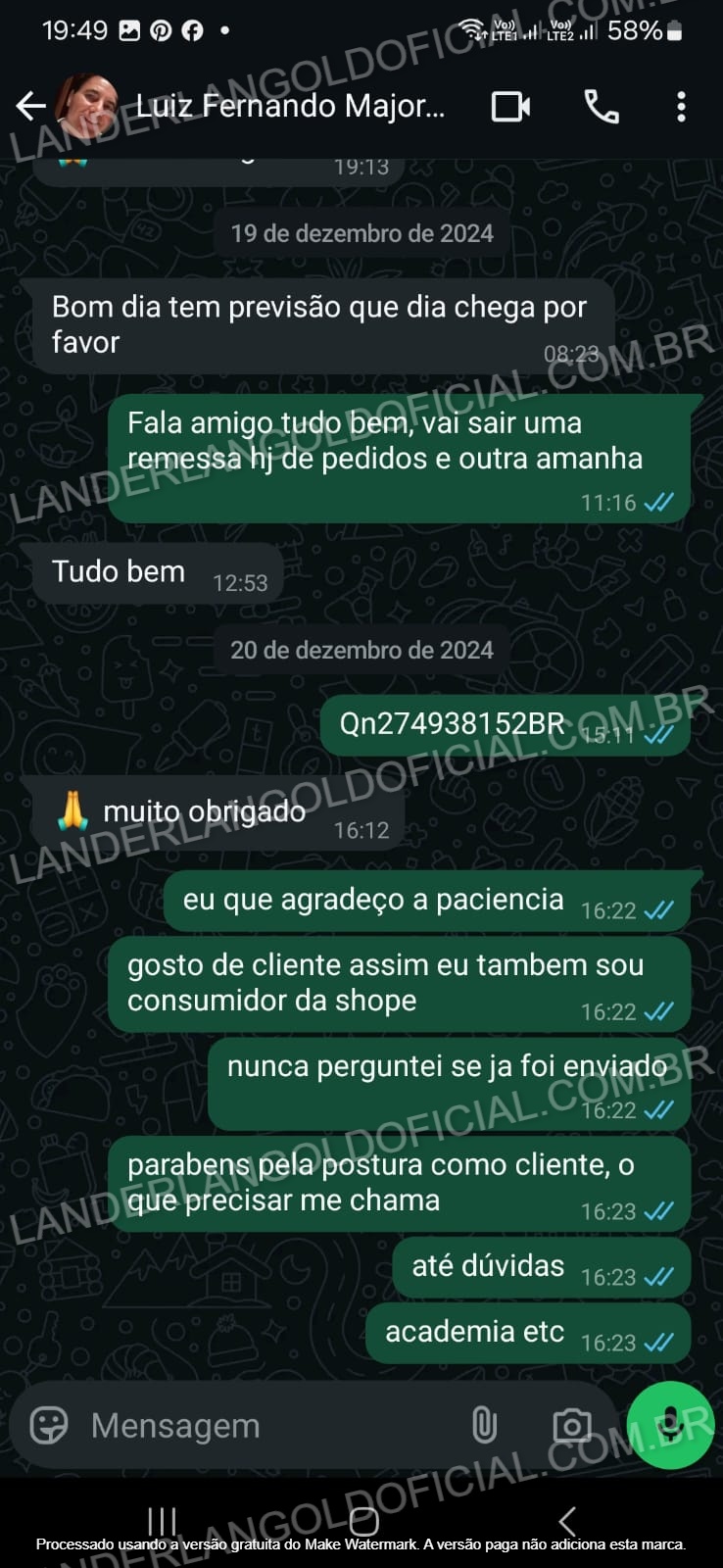Open the emoji and sticker picker
Image resolution: width=723 pixels, height=1568 pixels.
49,1425
